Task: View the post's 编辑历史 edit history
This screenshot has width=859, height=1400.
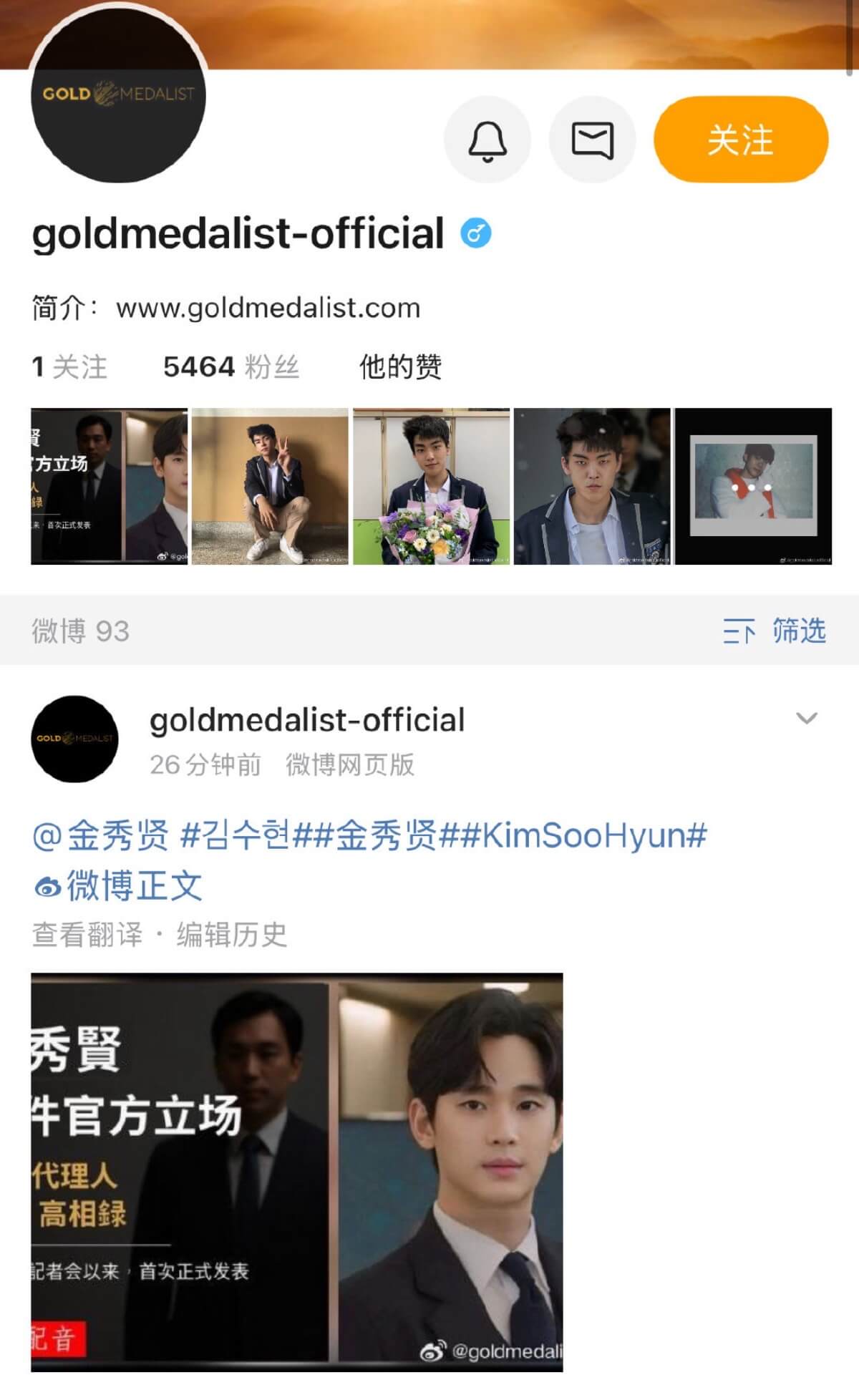Action: 232,935
